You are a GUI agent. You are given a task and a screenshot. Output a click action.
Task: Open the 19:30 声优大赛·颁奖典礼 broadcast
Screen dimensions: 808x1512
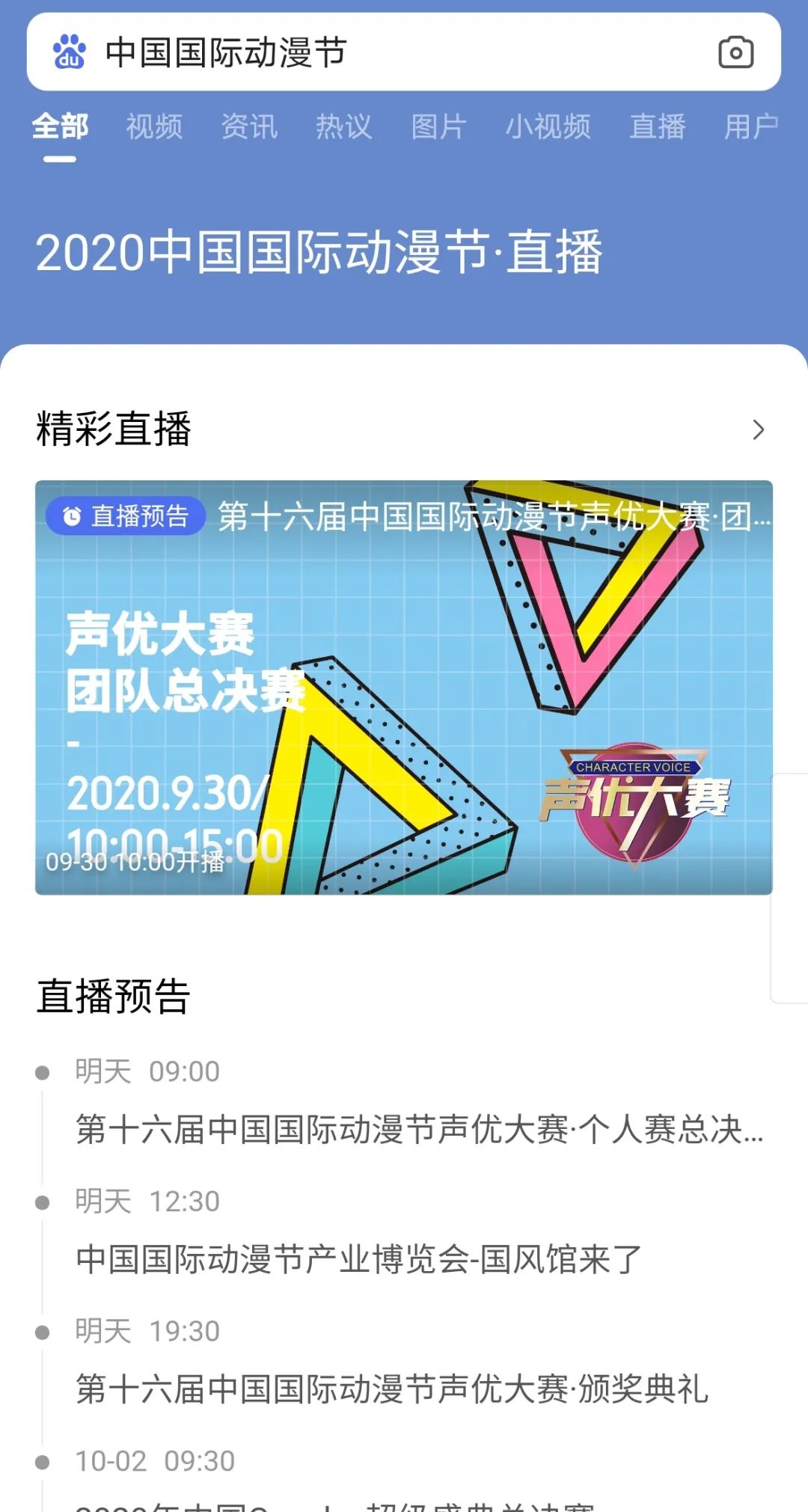tap(391, 1389)
